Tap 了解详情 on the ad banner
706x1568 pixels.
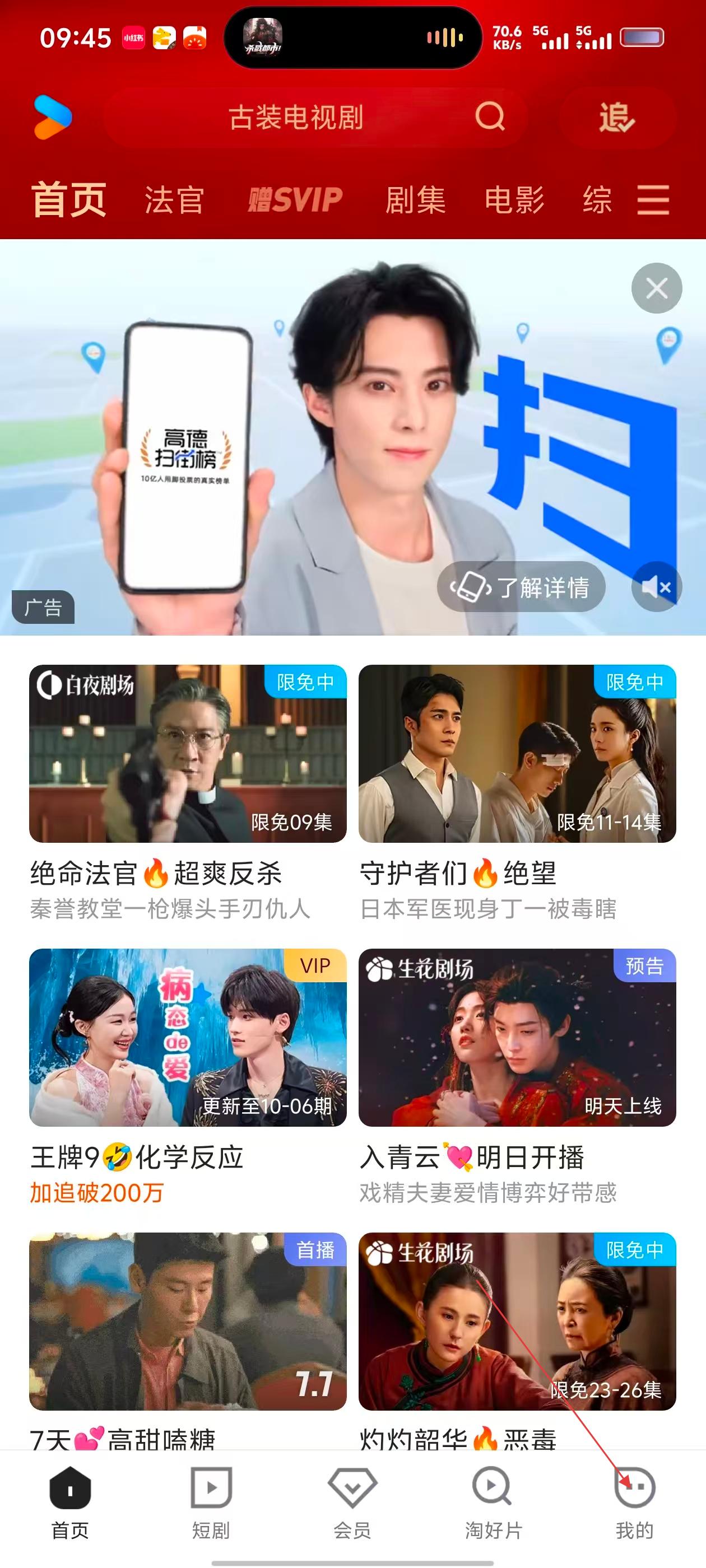(522, 587)
